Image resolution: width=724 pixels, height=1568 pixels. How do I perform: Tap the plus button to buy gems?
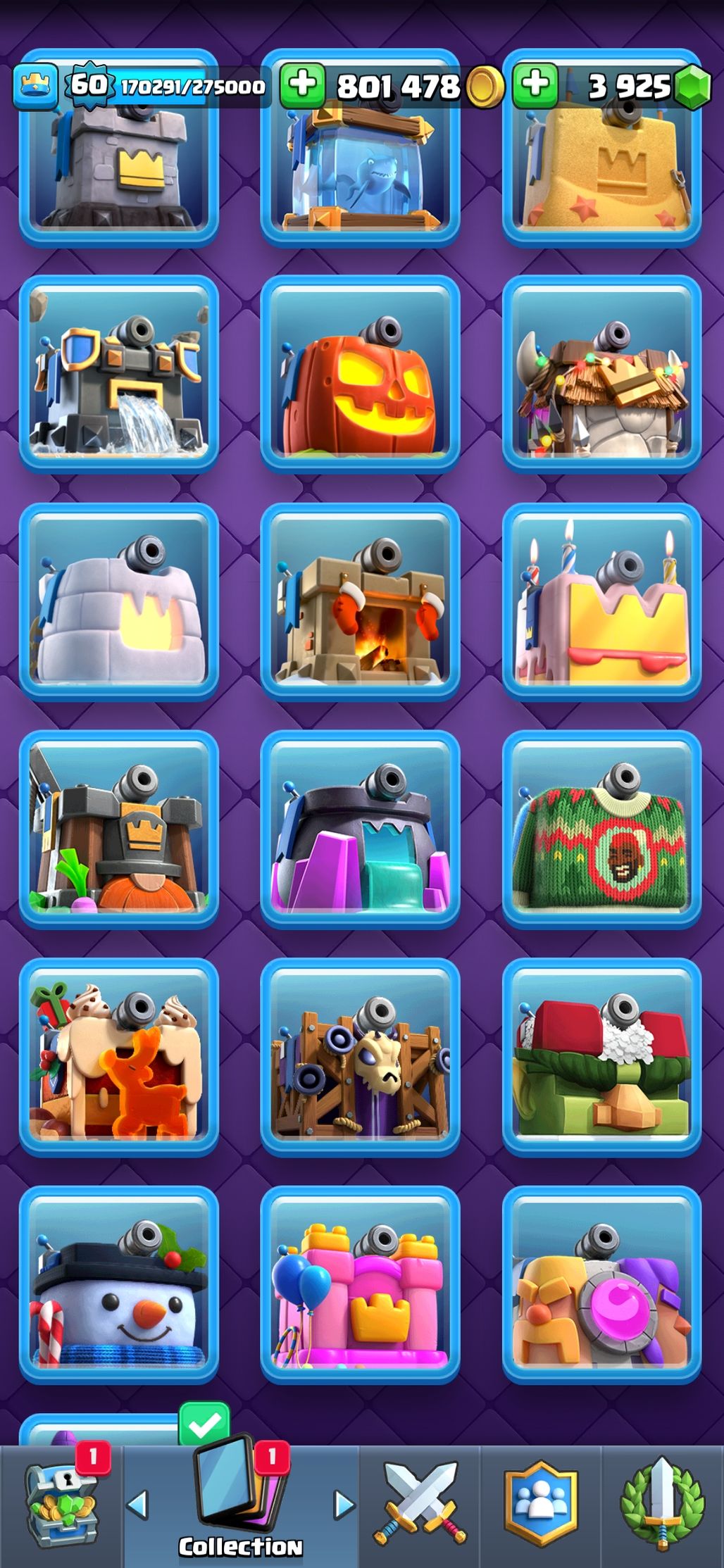coord(535,86)
